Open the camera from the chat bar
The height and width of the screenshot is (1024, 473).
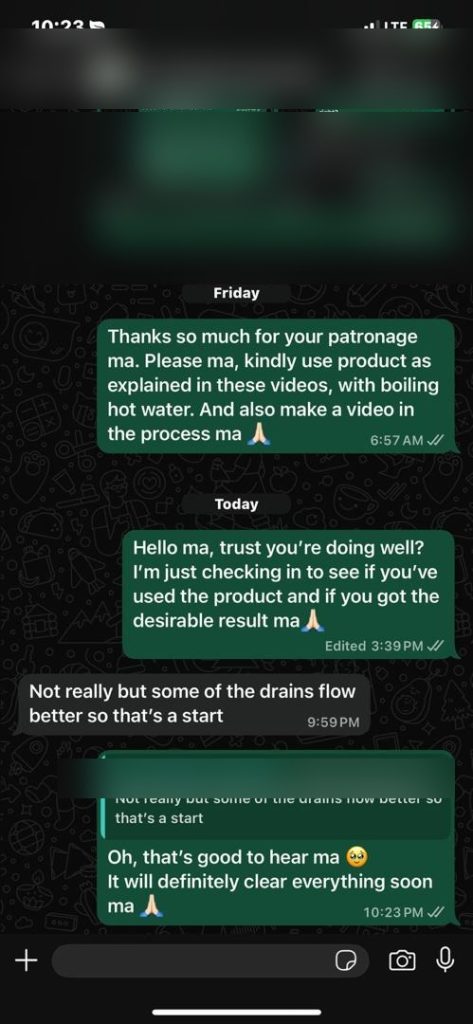(402, 961)
